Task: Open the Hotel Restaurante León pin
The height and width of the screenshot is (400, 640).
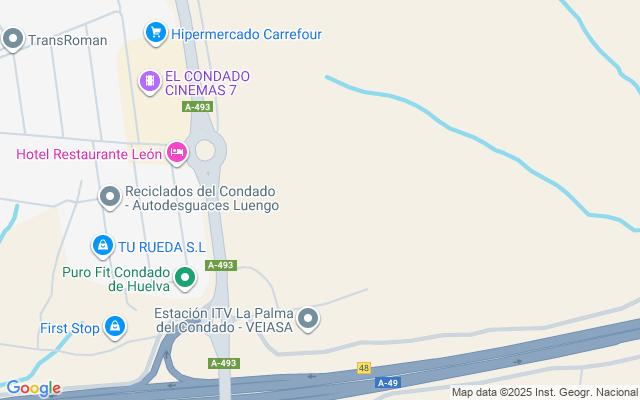Action: [x=176, y=152]
